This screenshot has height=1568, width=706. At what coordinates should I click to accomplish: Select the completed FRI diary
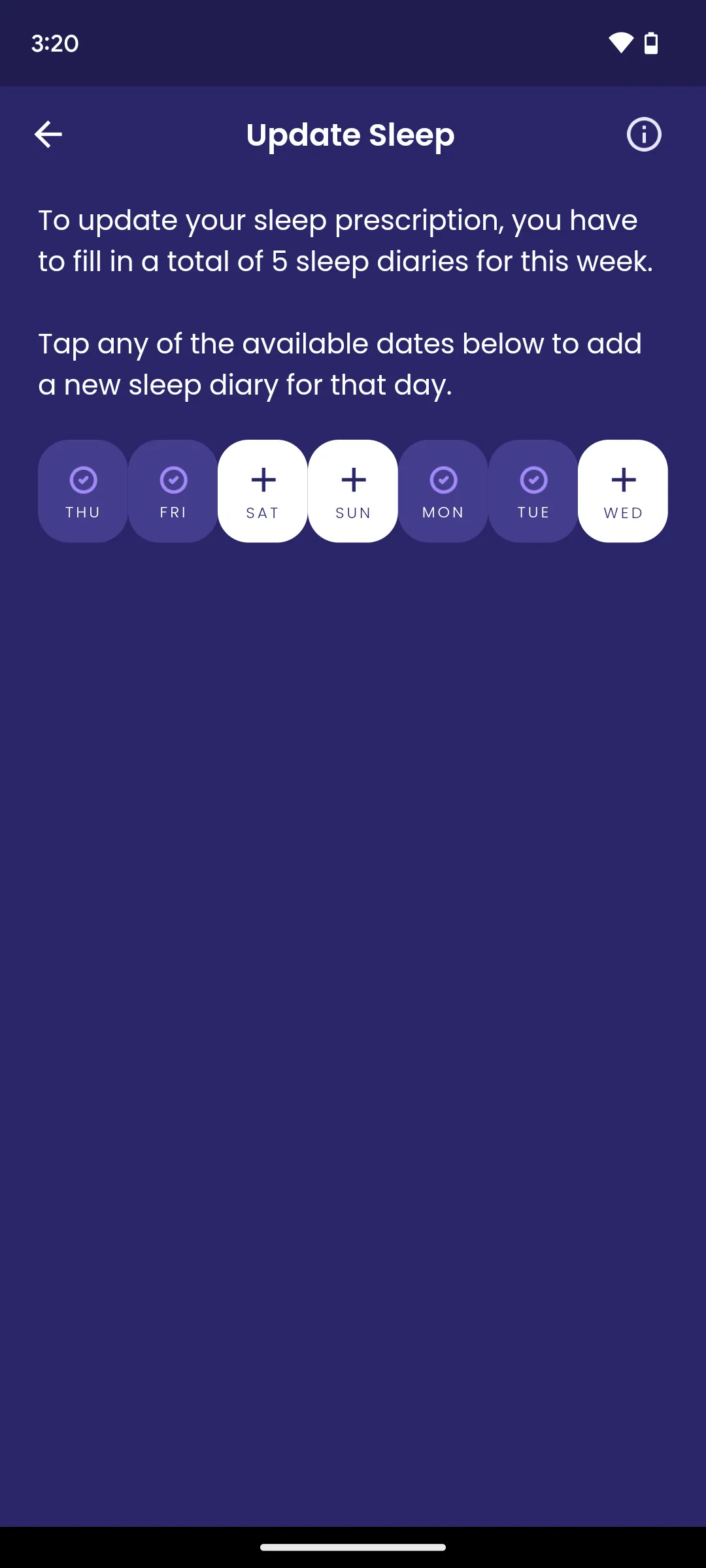point(173,491)
